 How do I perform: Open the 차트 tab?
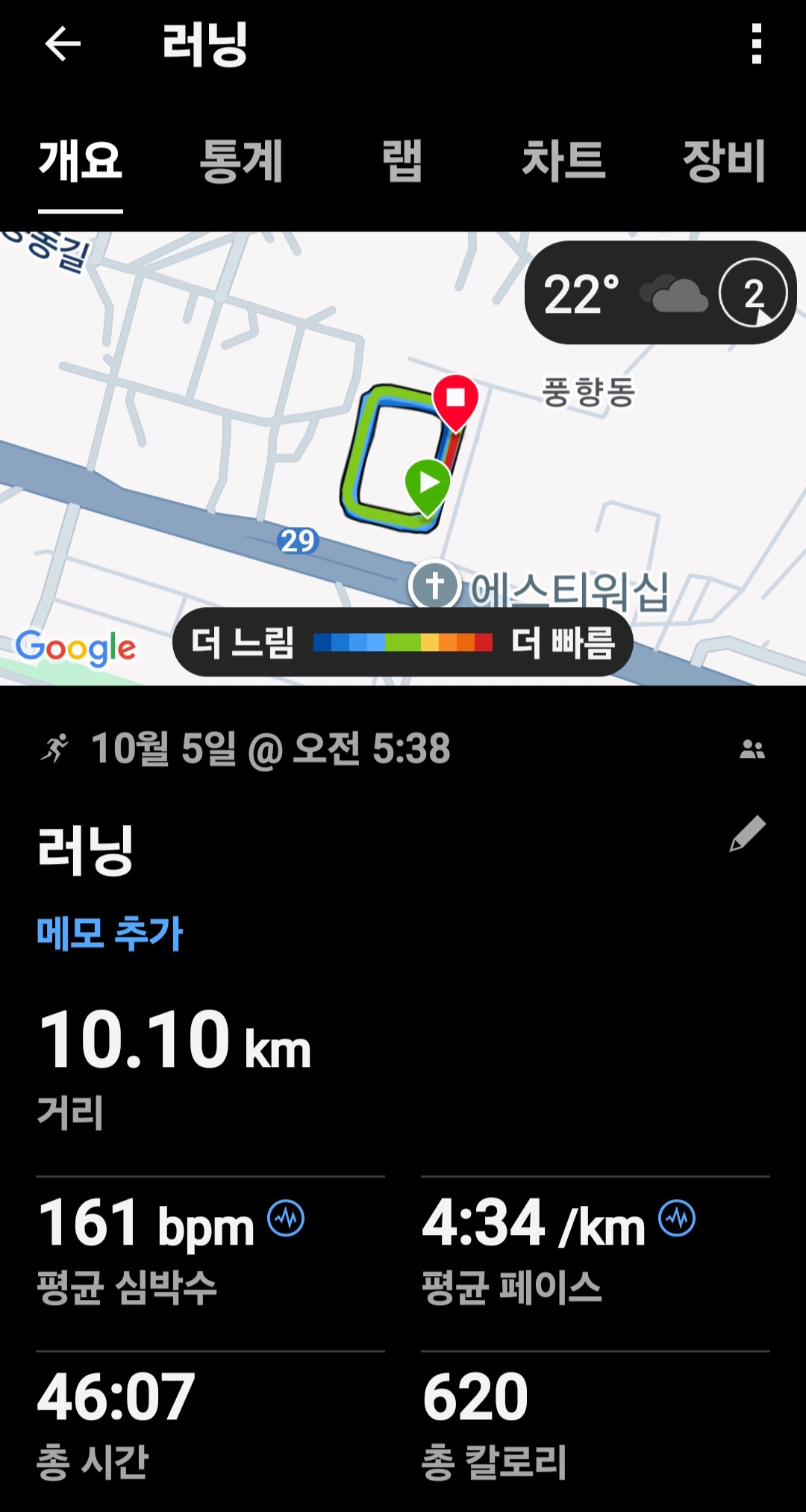pyautogui.click(x=563, y=161)
